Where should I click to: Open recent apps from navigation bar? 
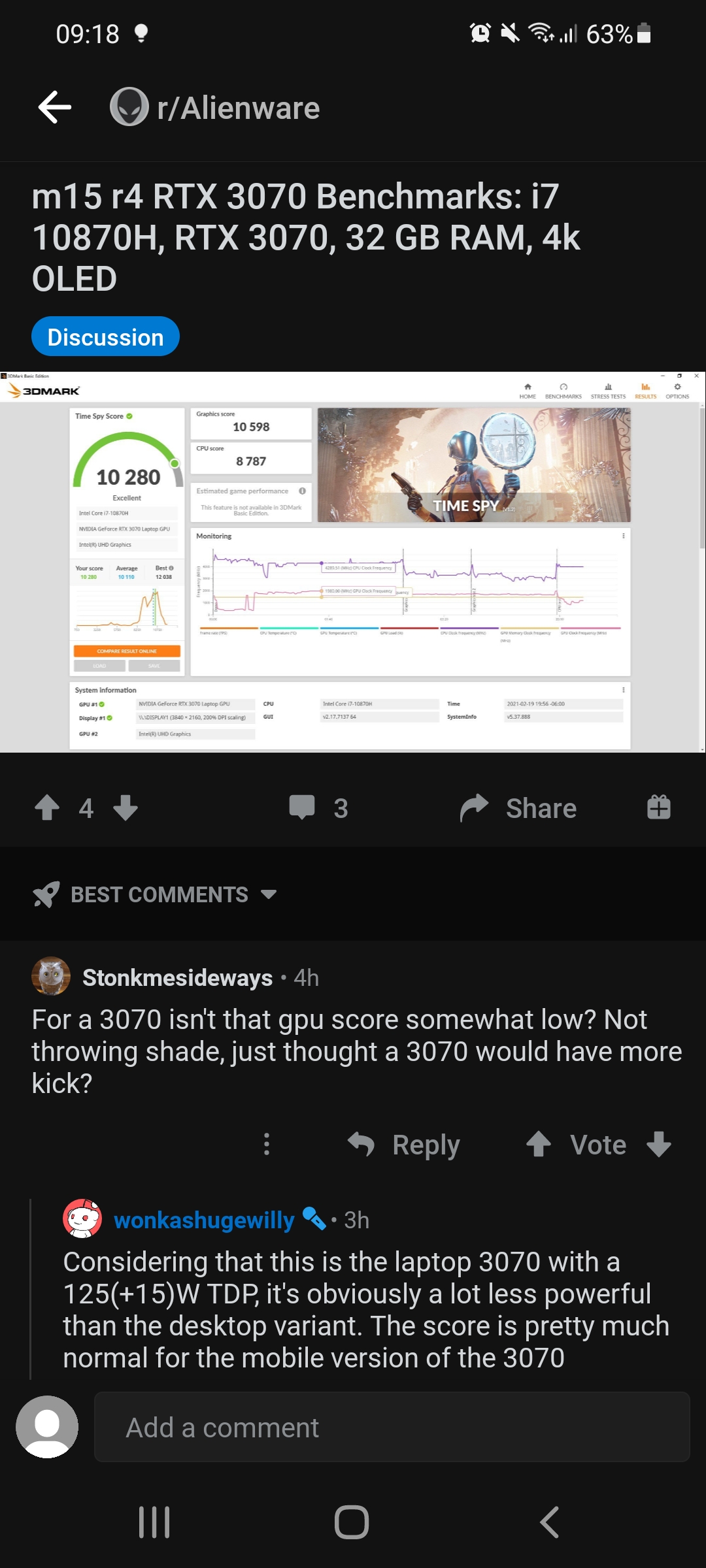tap(154, 1522)
